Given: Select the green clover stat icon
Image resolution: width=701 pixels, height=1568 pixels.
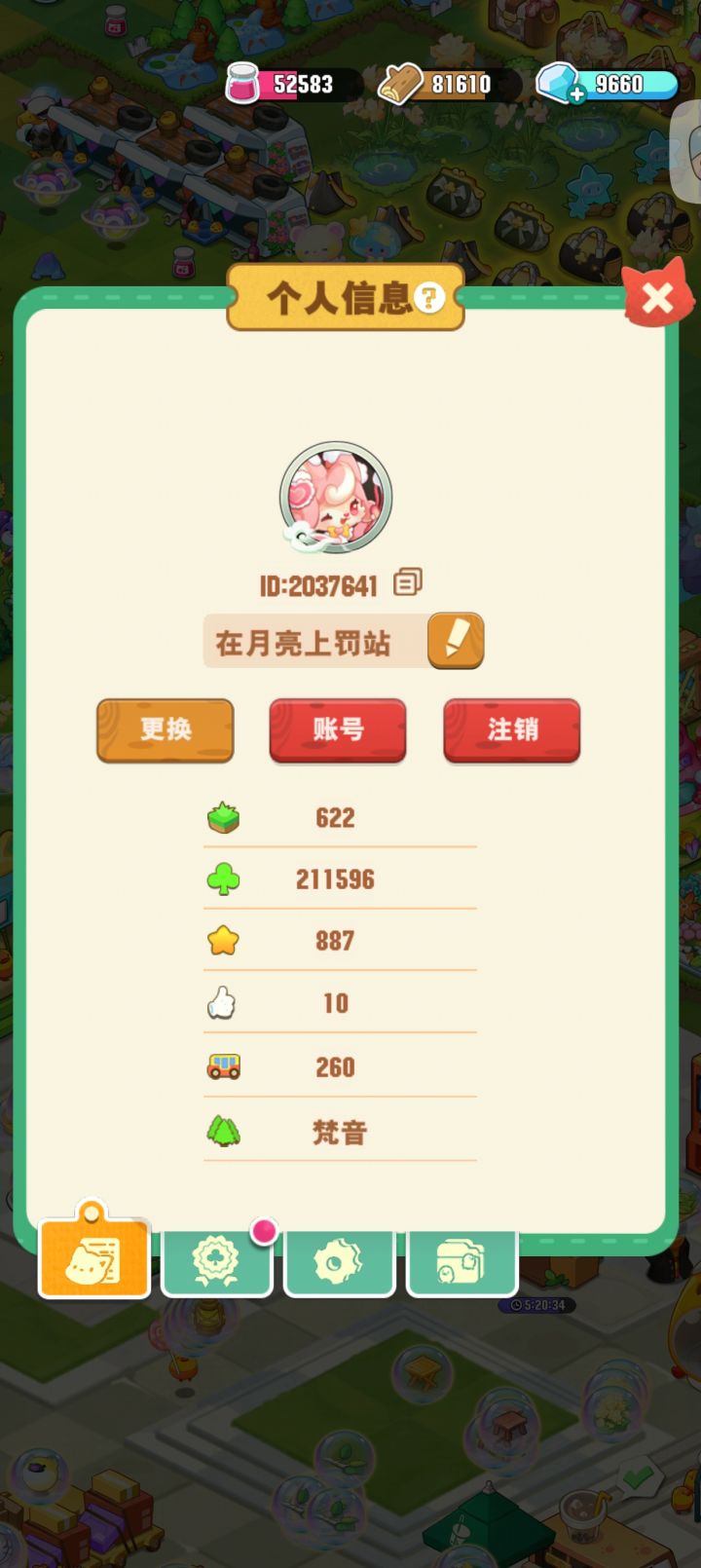Looking at the screenshot, I should 224,877.
